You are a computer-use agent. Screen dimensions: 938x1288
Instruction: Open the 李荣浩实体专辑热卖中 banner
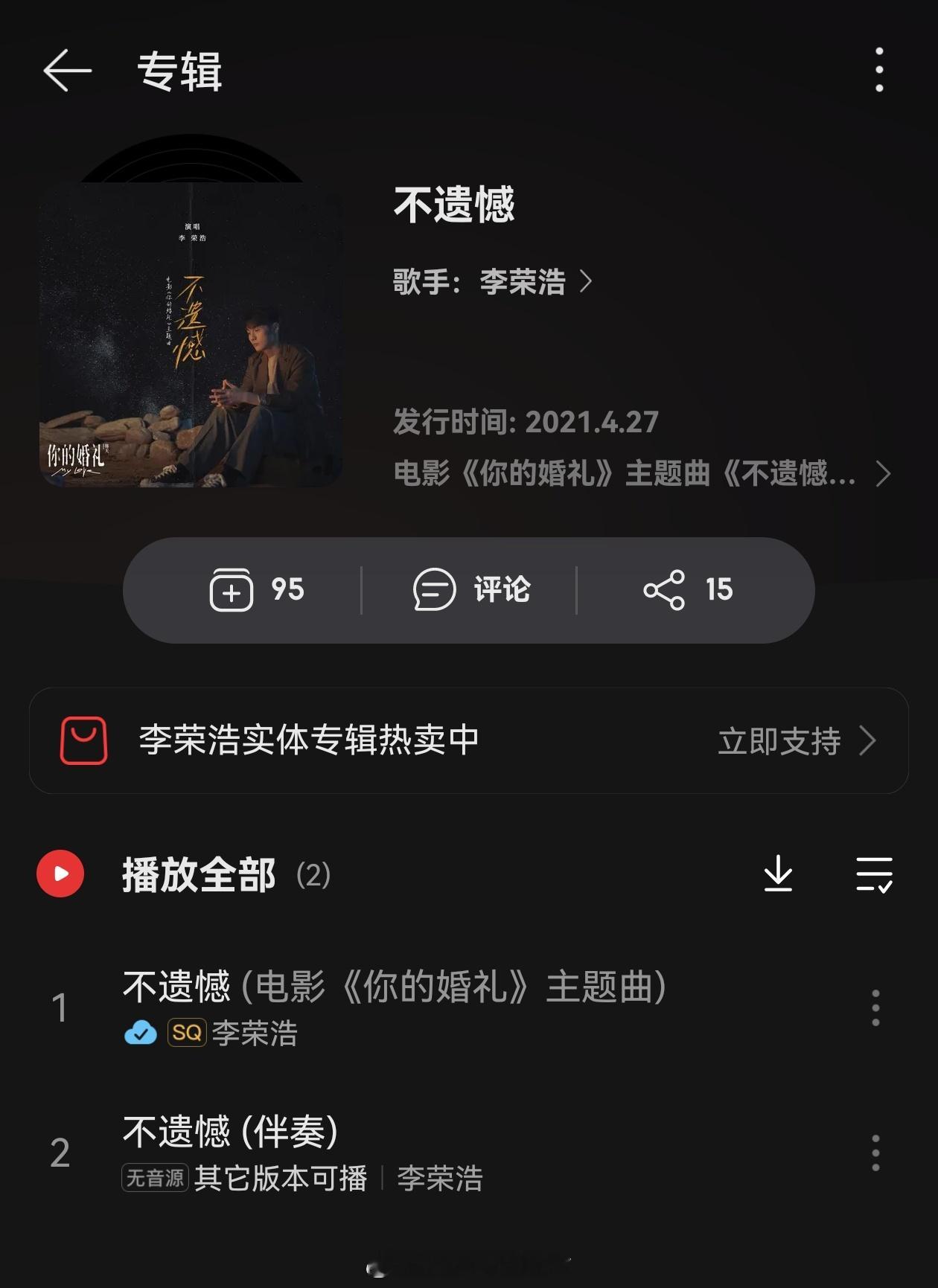[469, 740]
